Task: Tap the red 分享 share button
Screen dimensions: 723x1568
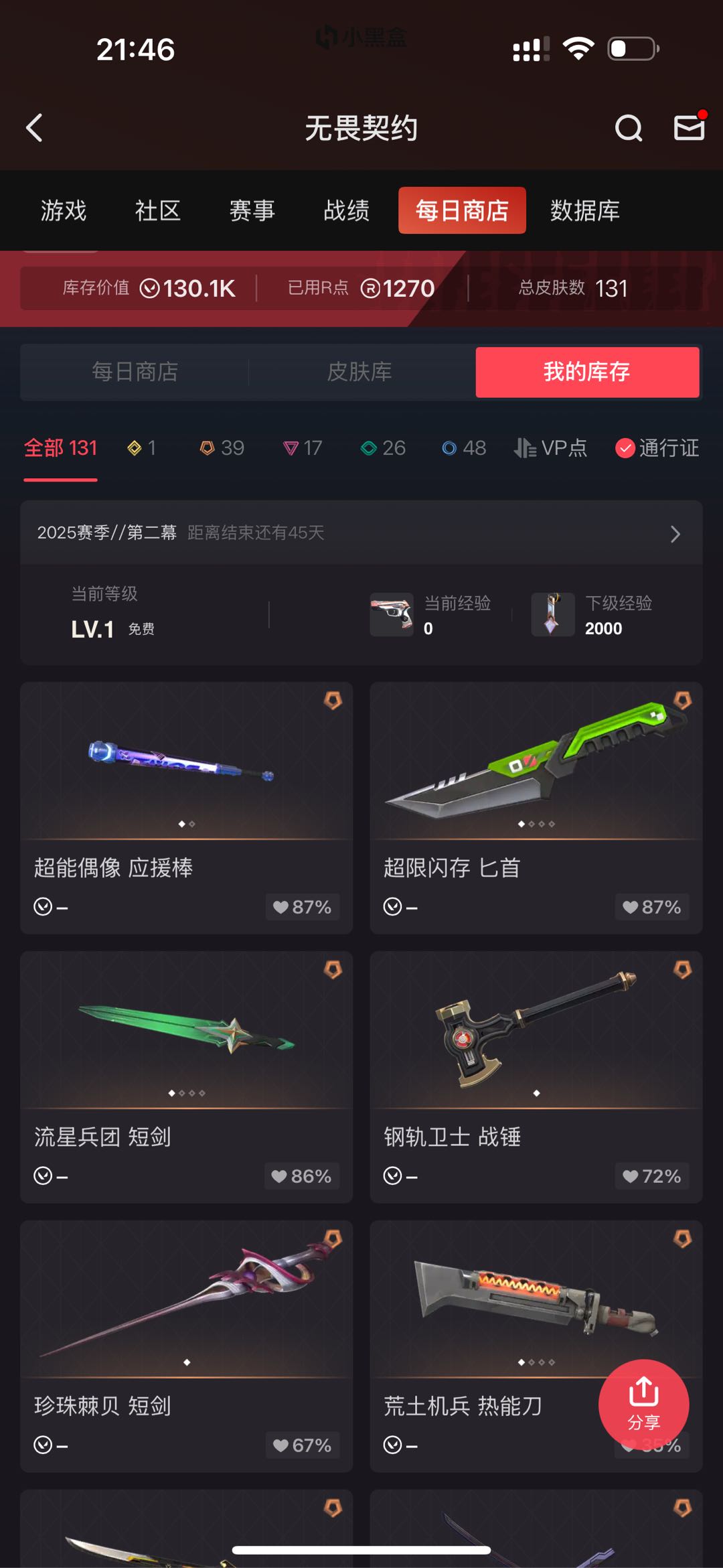Action: pos(643,1405)
